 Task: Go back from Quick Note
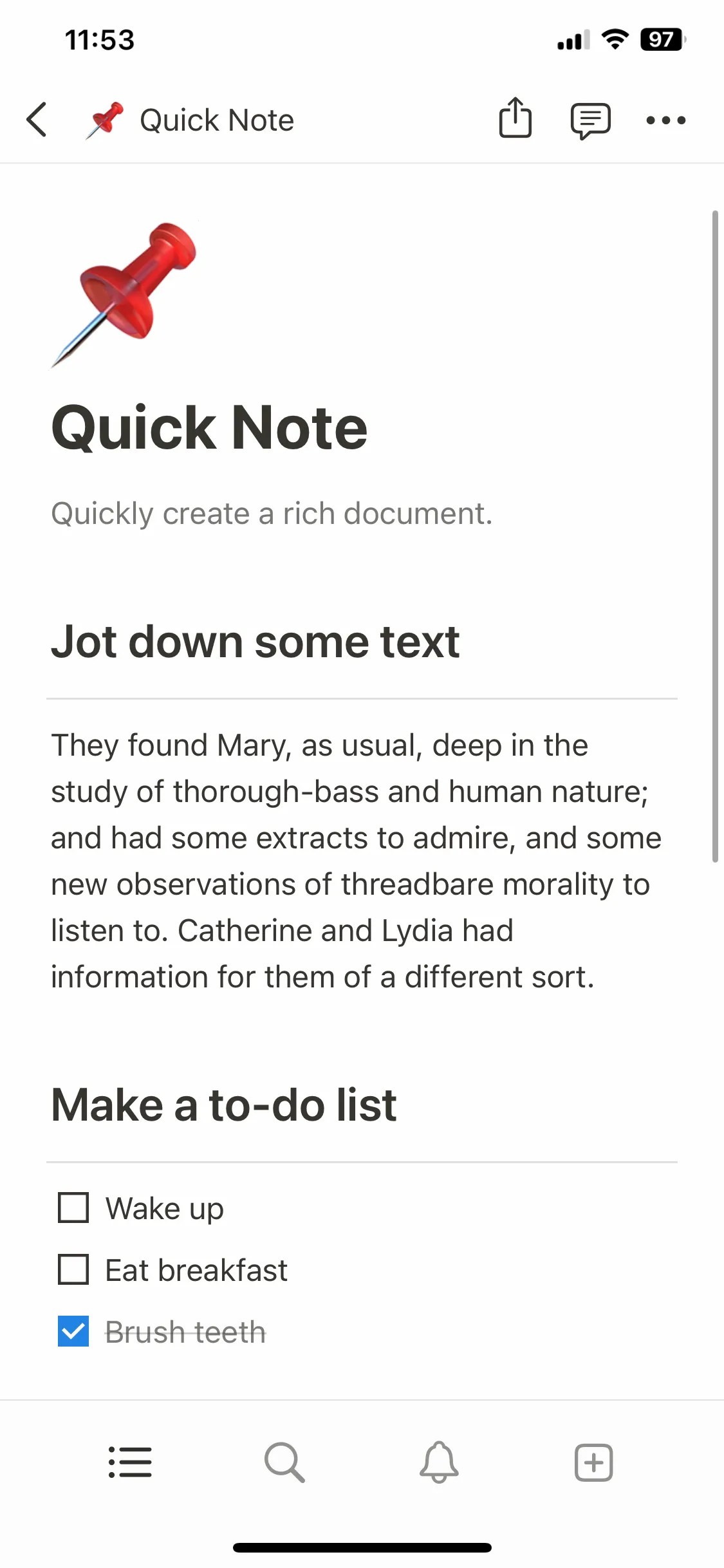[37, 120]
